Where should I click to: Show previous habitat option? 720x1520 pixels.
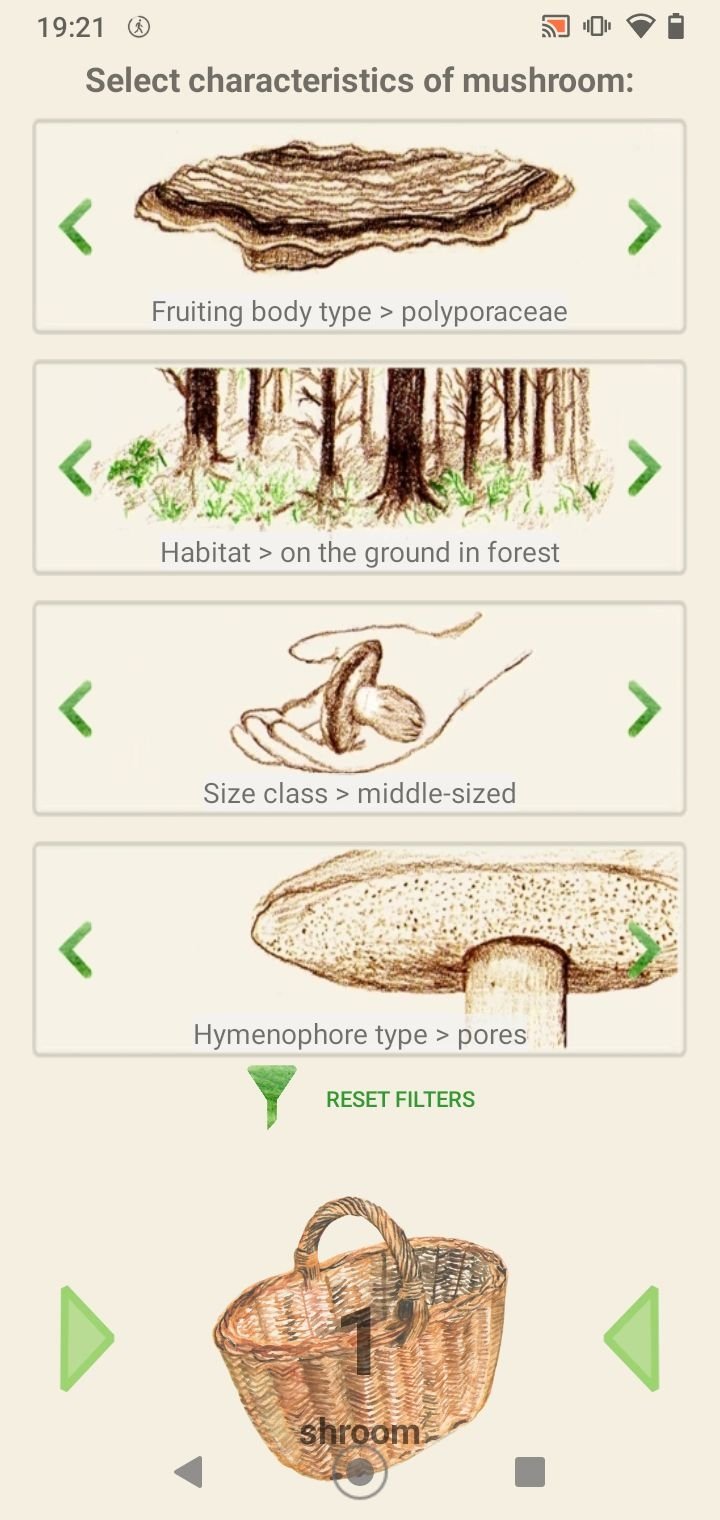pos(76,468)
